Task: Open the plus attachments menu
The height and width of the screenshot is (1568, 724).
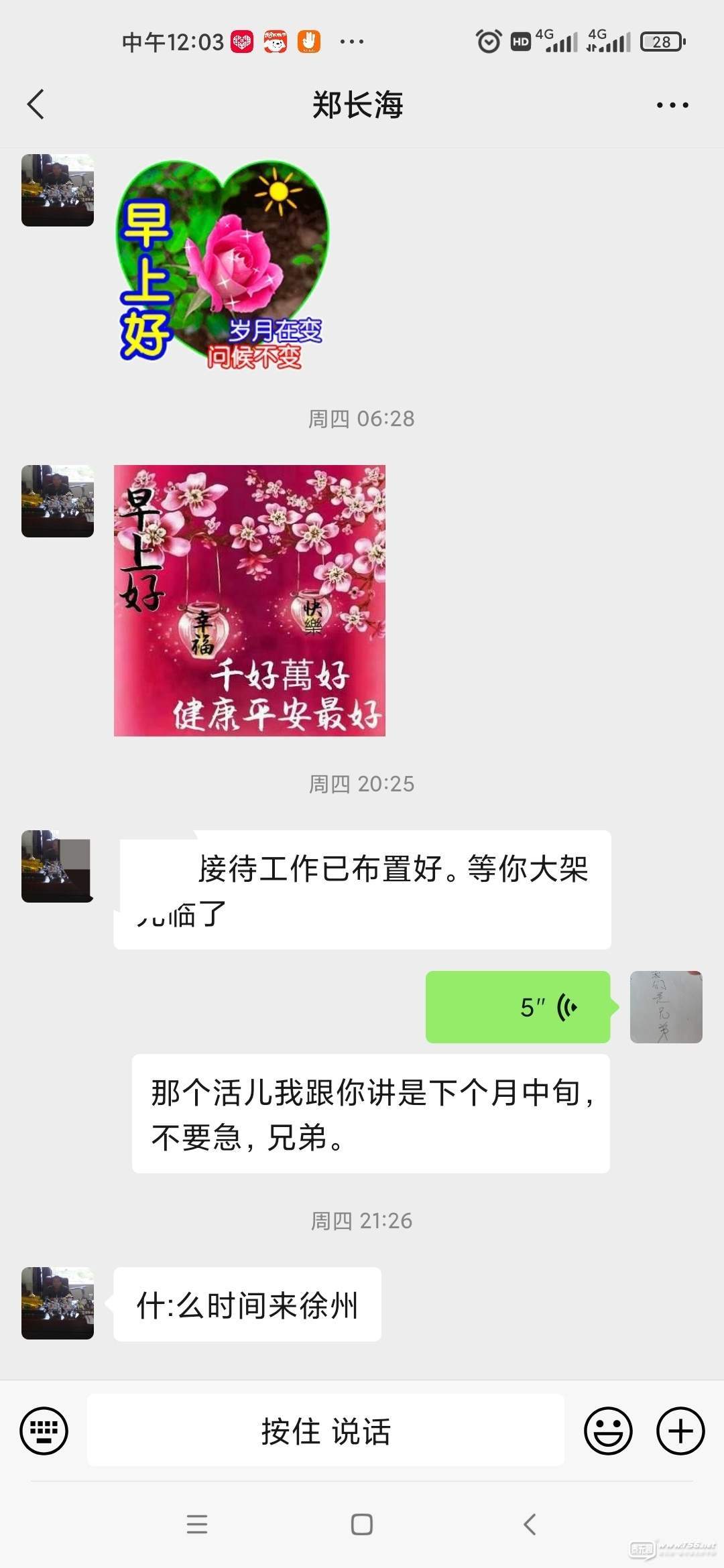Action: click(x=680, y=1431)
